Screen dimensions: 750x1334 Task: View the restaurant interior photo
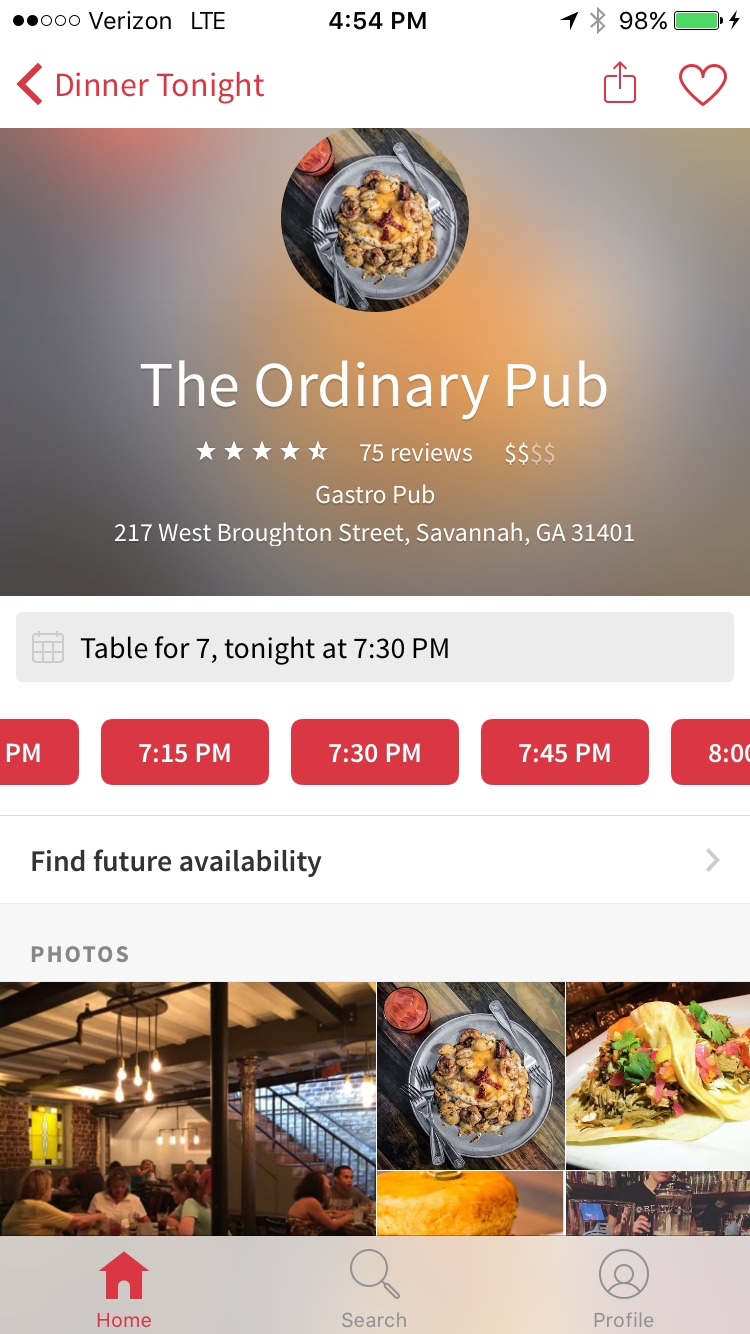[x=188, y=1108]
